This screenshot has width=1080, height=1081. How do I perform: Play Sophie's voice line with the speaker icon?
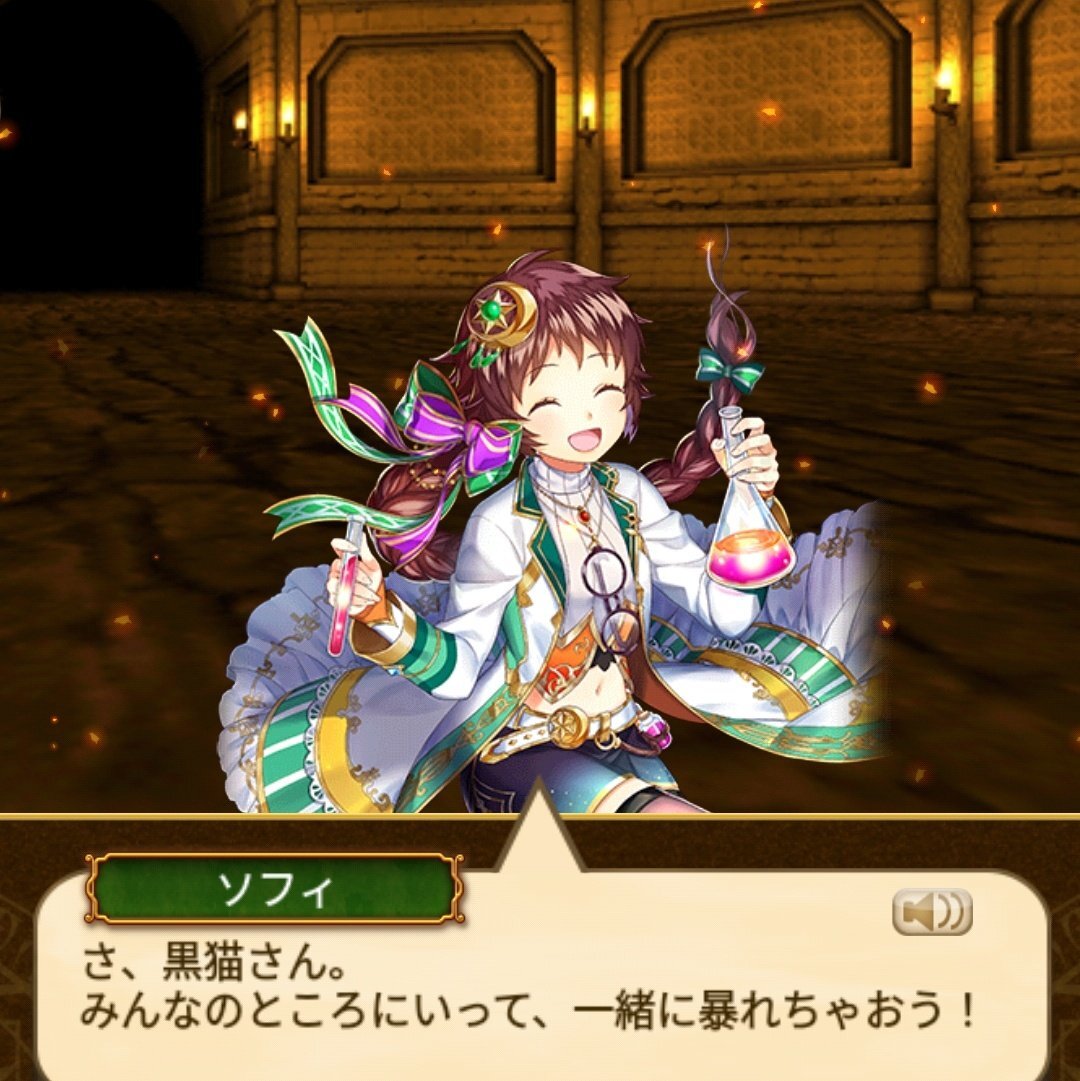click(x=932, y=912)
